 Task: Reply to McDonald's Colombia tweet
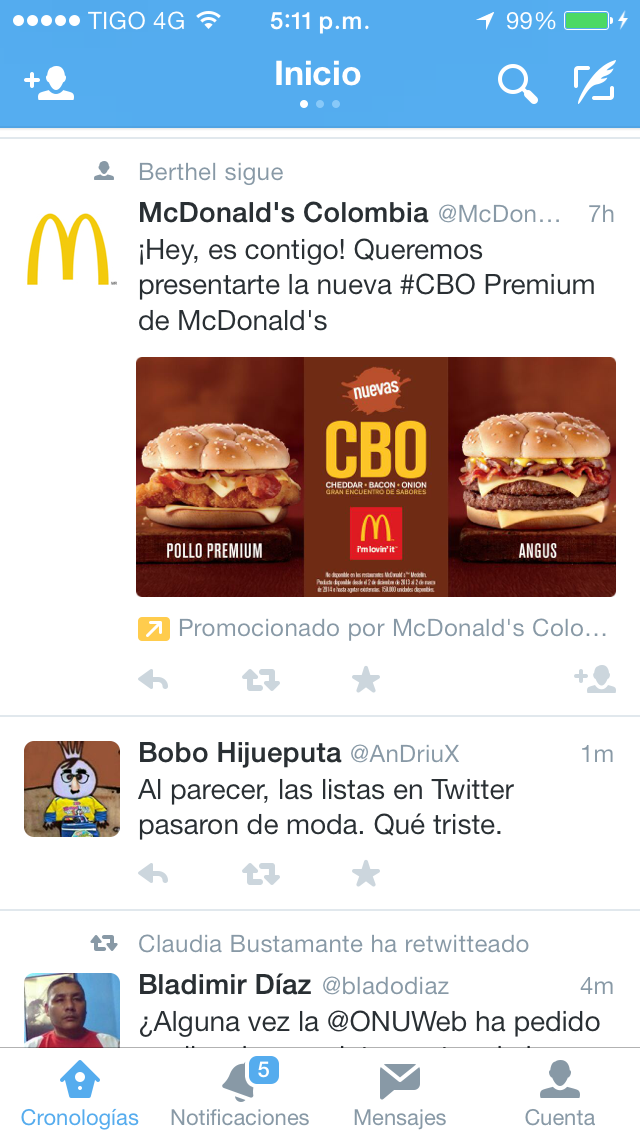pyautogui.click(x=153, y=681)
